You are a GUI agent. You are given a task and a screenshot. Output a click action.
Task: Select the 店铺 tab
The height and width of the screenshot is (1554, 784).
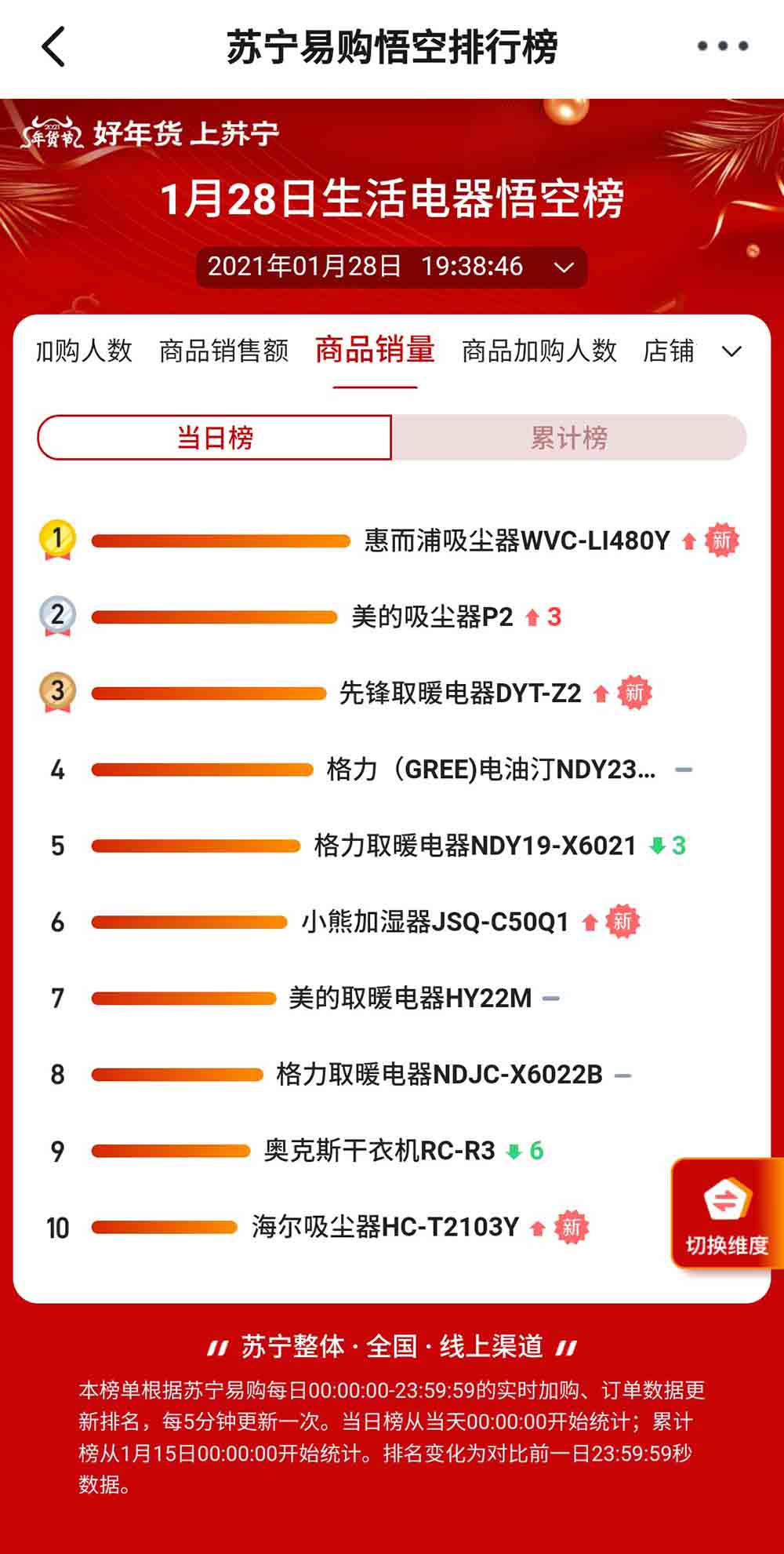(x=668, y=351)
